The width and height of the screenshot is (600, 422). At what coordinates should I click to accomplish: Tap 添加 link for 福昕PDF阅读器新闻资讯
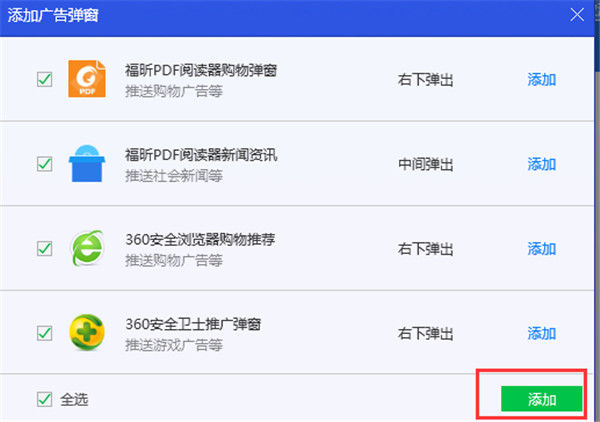[x=541, y=164]
